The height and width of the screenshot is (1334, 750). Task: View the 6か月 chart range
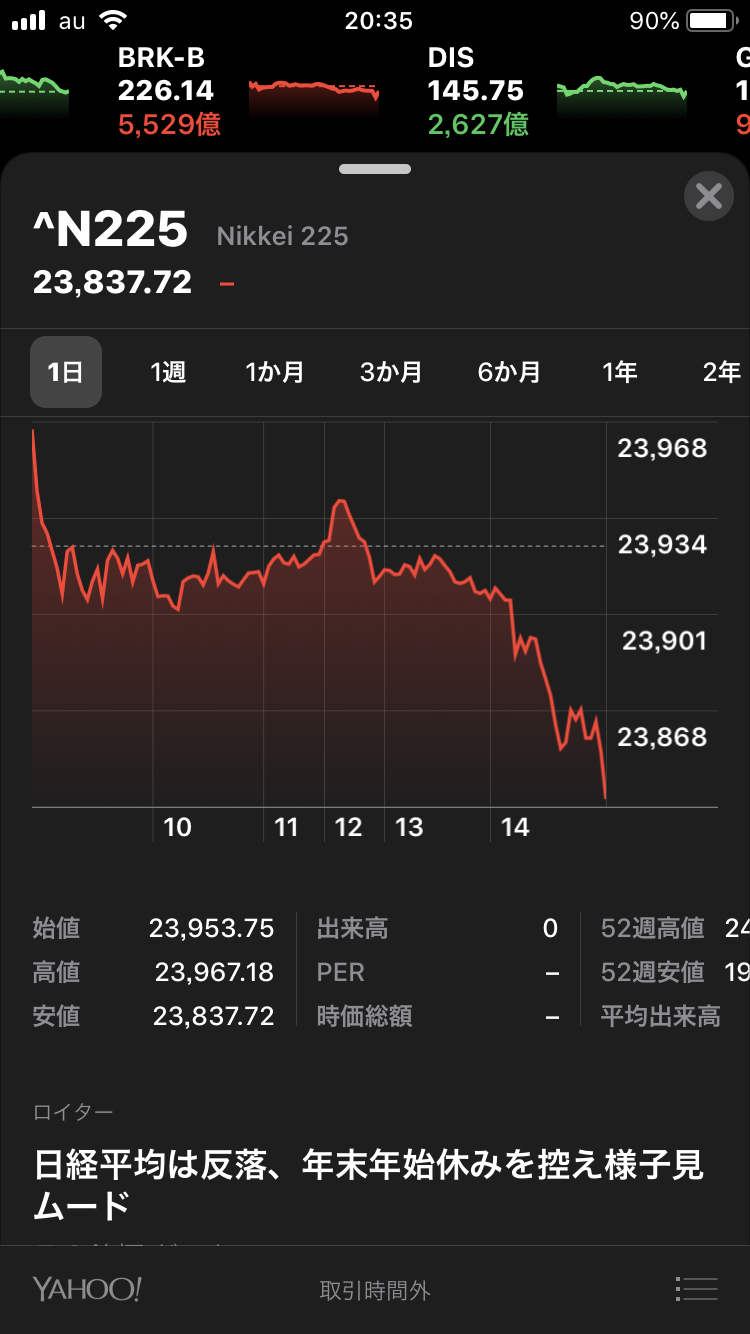(509, 372)
